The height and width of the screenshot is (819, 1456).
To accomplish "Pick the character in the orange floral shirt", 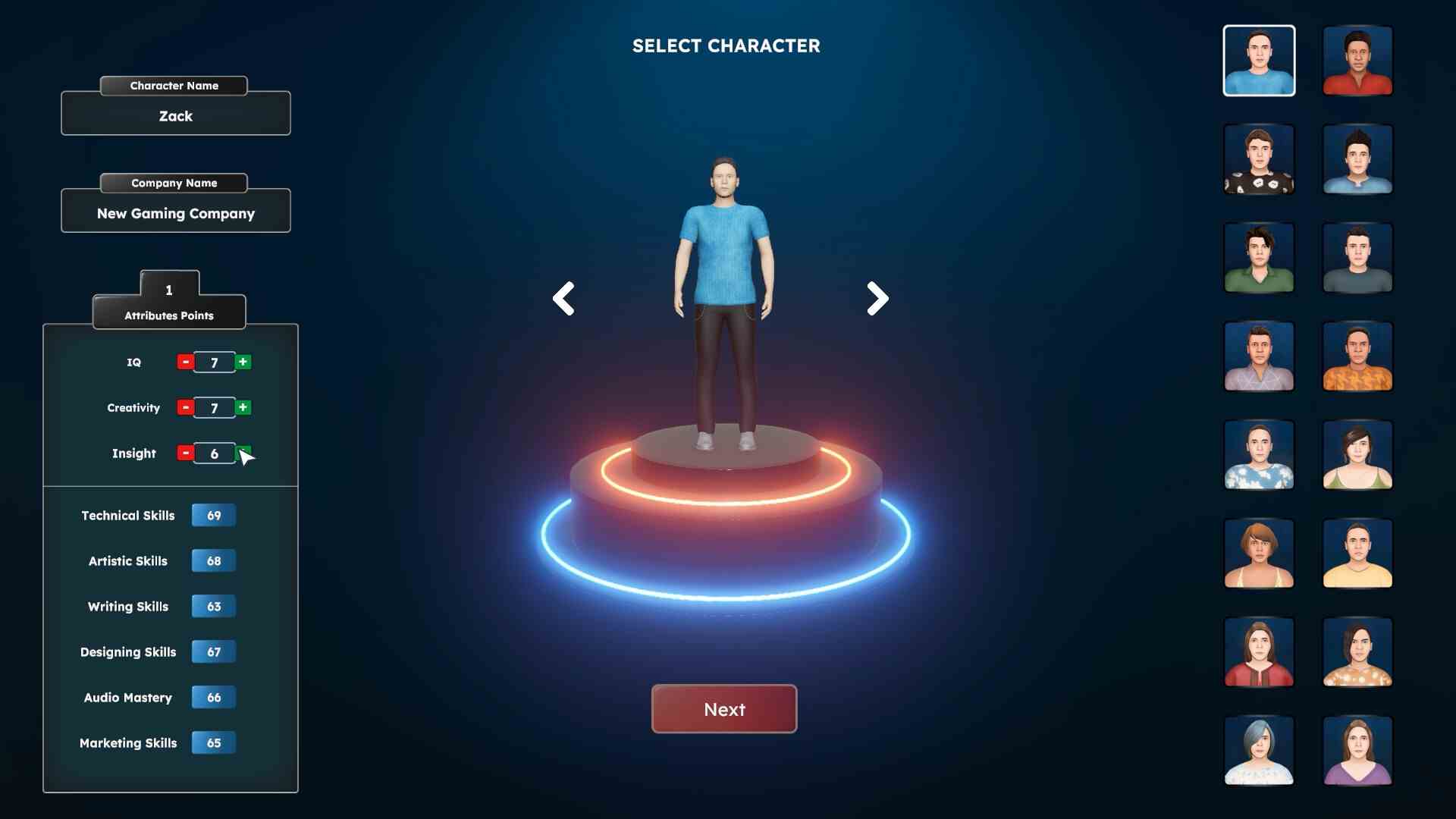I will click(1357, 356).
